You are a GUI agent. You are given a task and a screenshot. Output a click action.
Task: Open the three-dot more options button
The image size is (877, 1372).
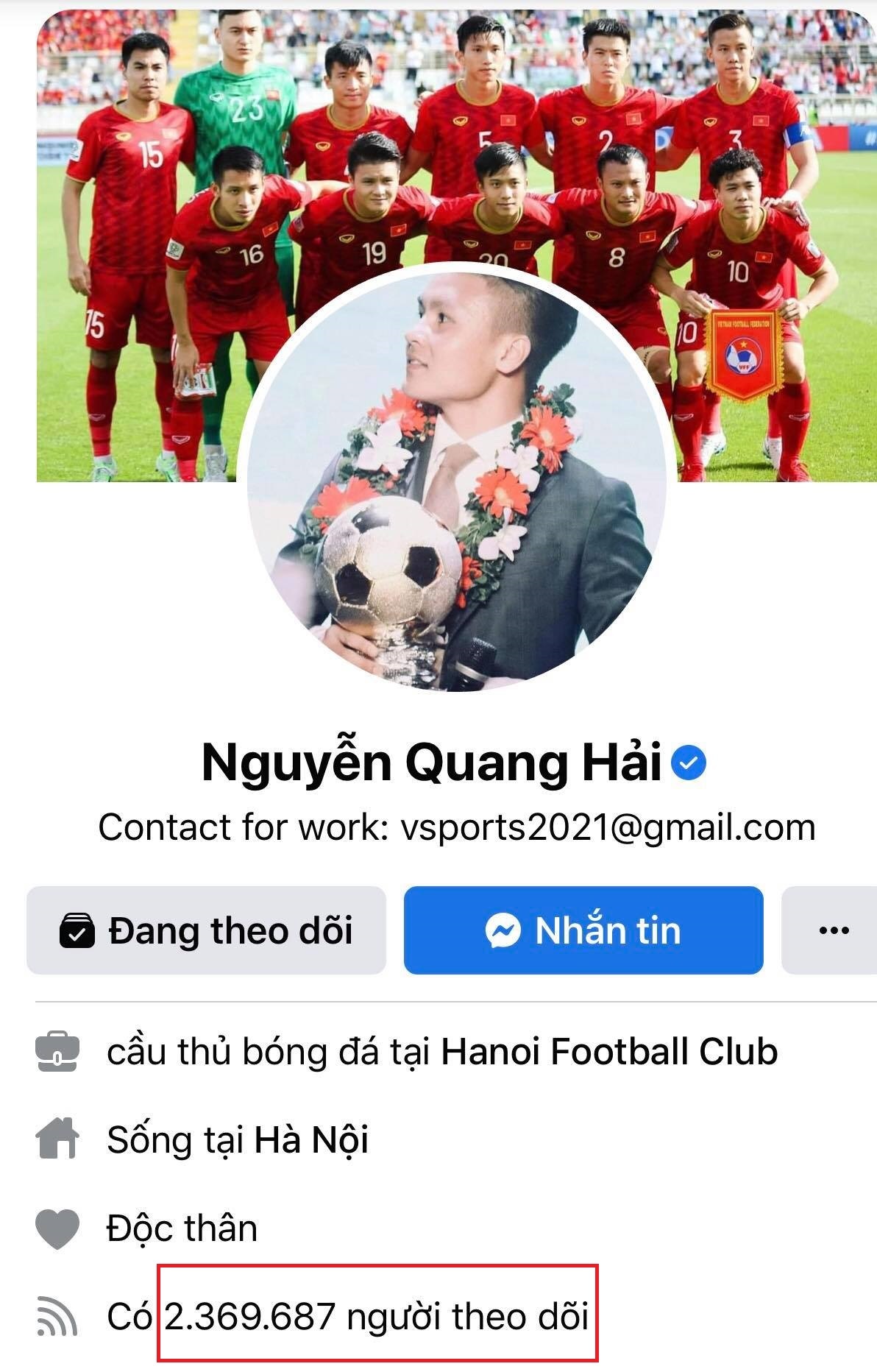tap(833, 930)
